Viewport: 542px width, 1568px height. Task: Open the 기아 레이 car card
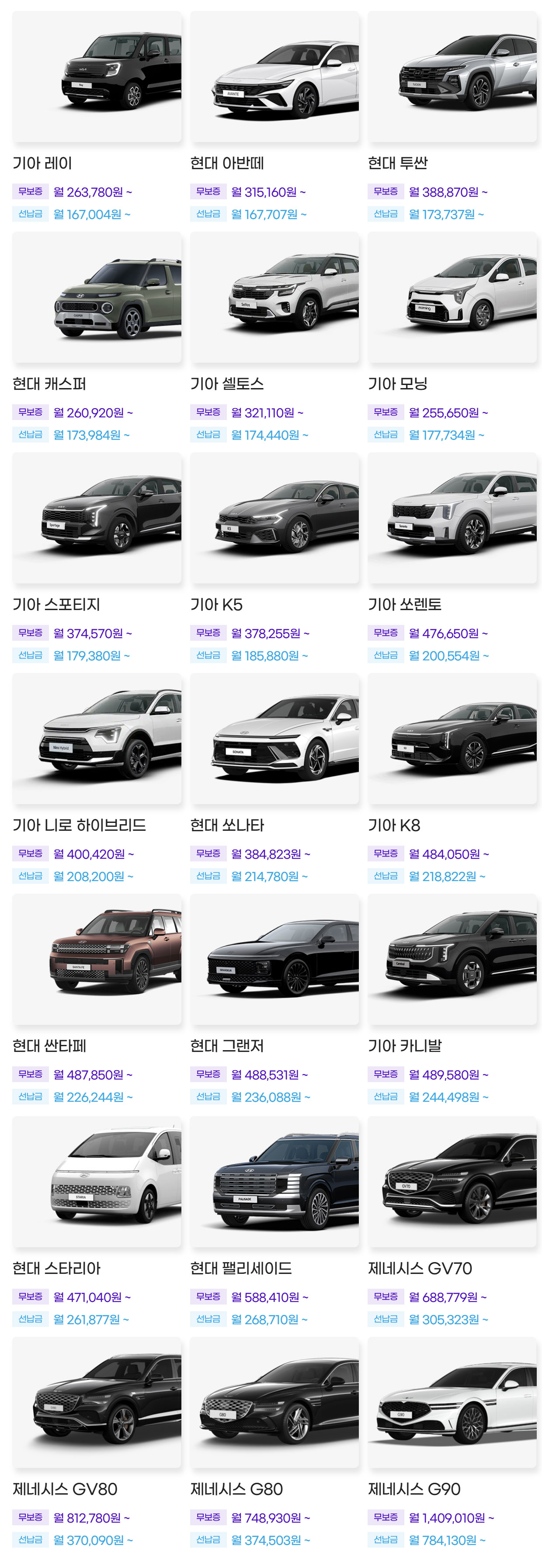[x=97, y=77]
